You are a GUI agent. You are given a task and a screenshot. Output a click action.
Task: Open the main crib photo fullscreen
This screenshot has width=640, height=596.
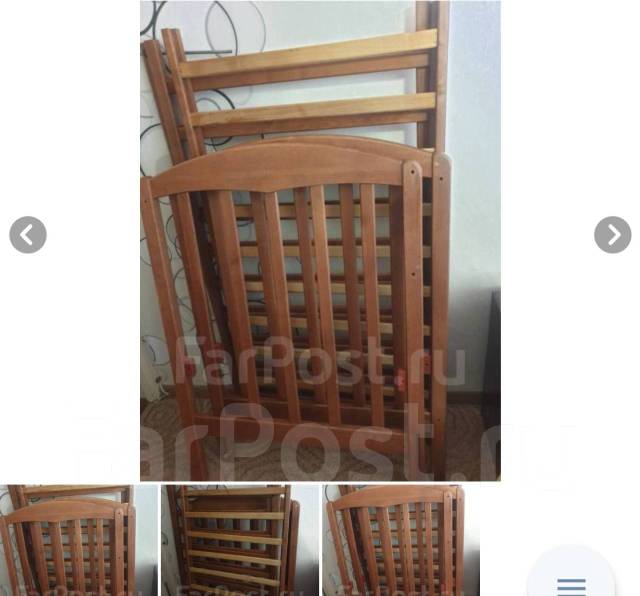pos(320,240)
